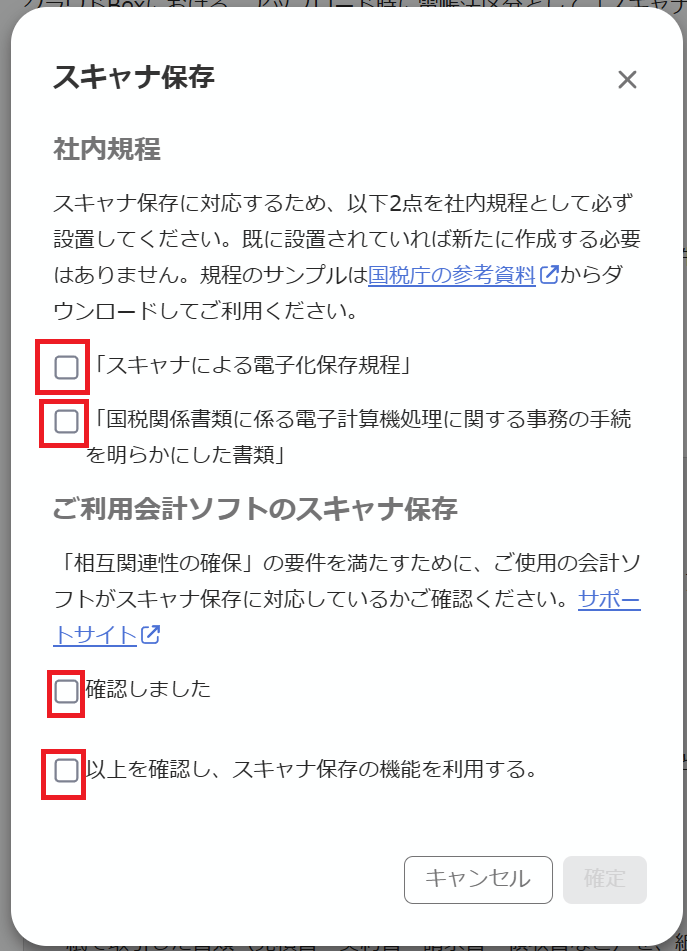This screenshot has width=687, height=951.
Task: Check 「スキャナによる電子化保存規程」 box
Action: [x=66, y=367]
